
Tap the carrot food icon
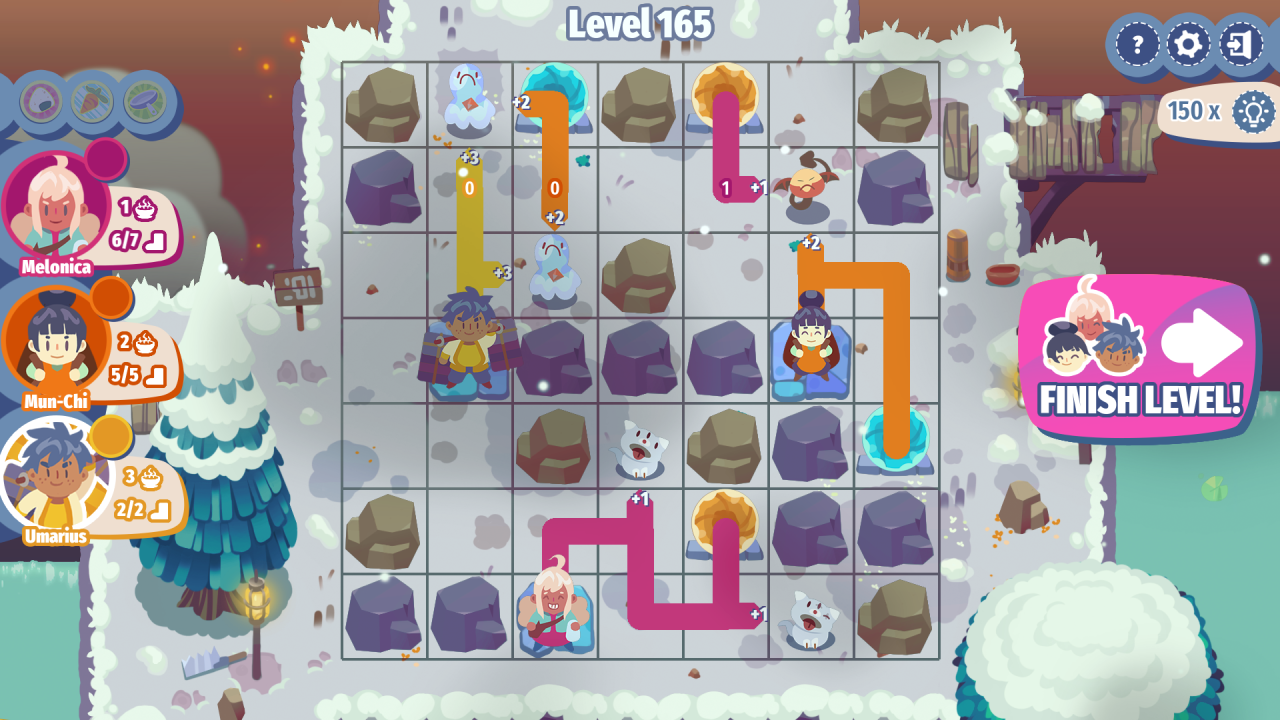(92, 102)
